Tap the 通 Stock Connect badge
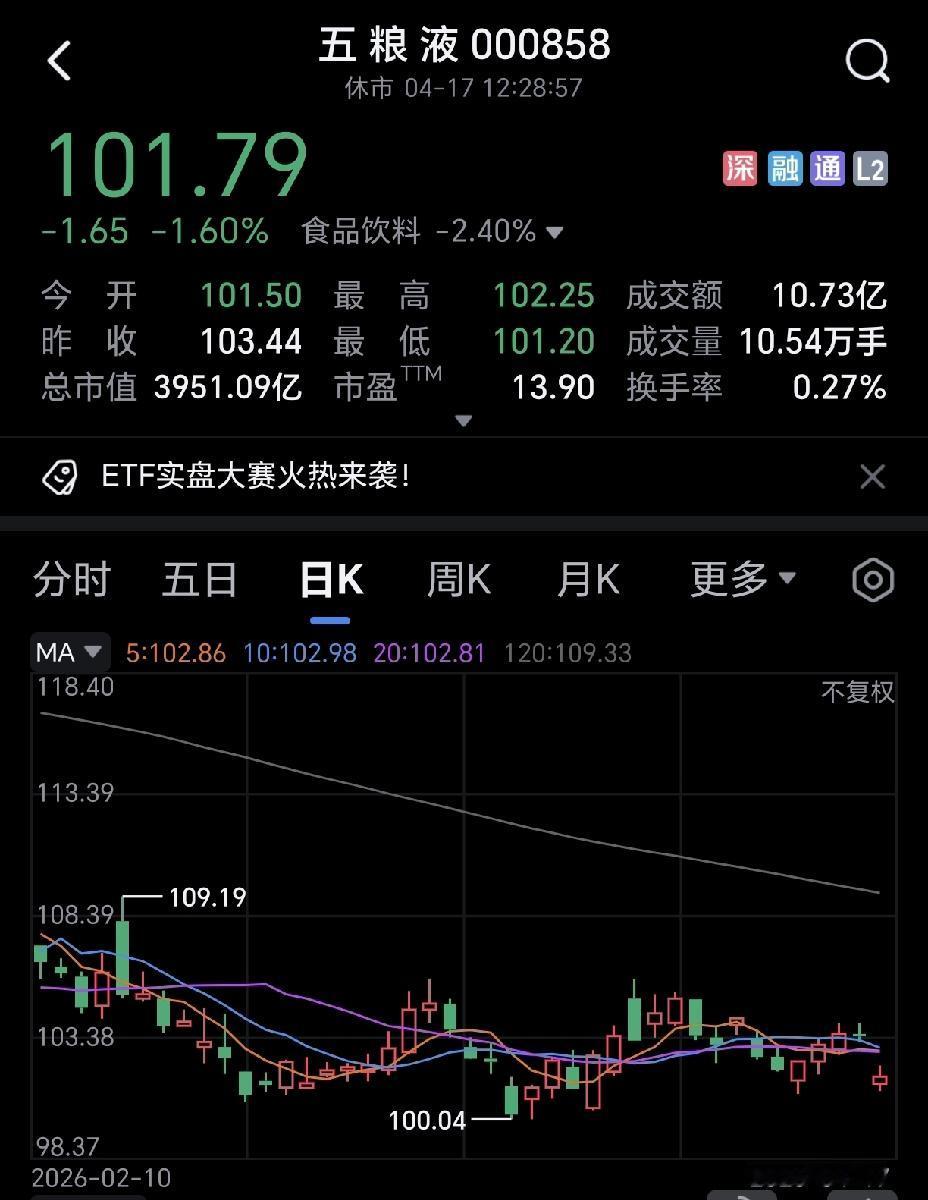 click(x=828, y=170)
